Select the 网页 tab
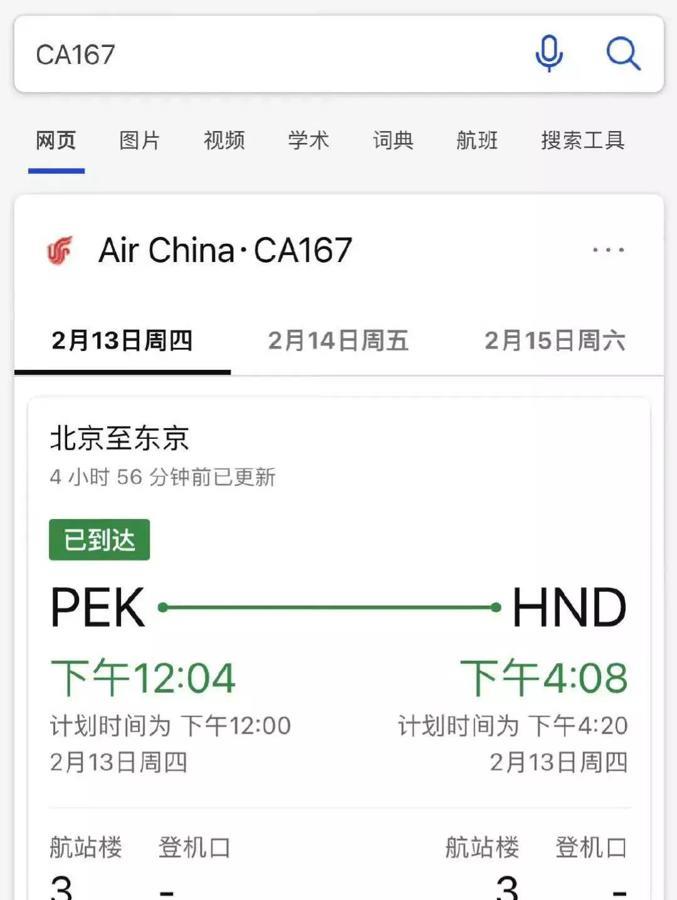Viewport: 677px width, 900px height. [x=56, y=141]
